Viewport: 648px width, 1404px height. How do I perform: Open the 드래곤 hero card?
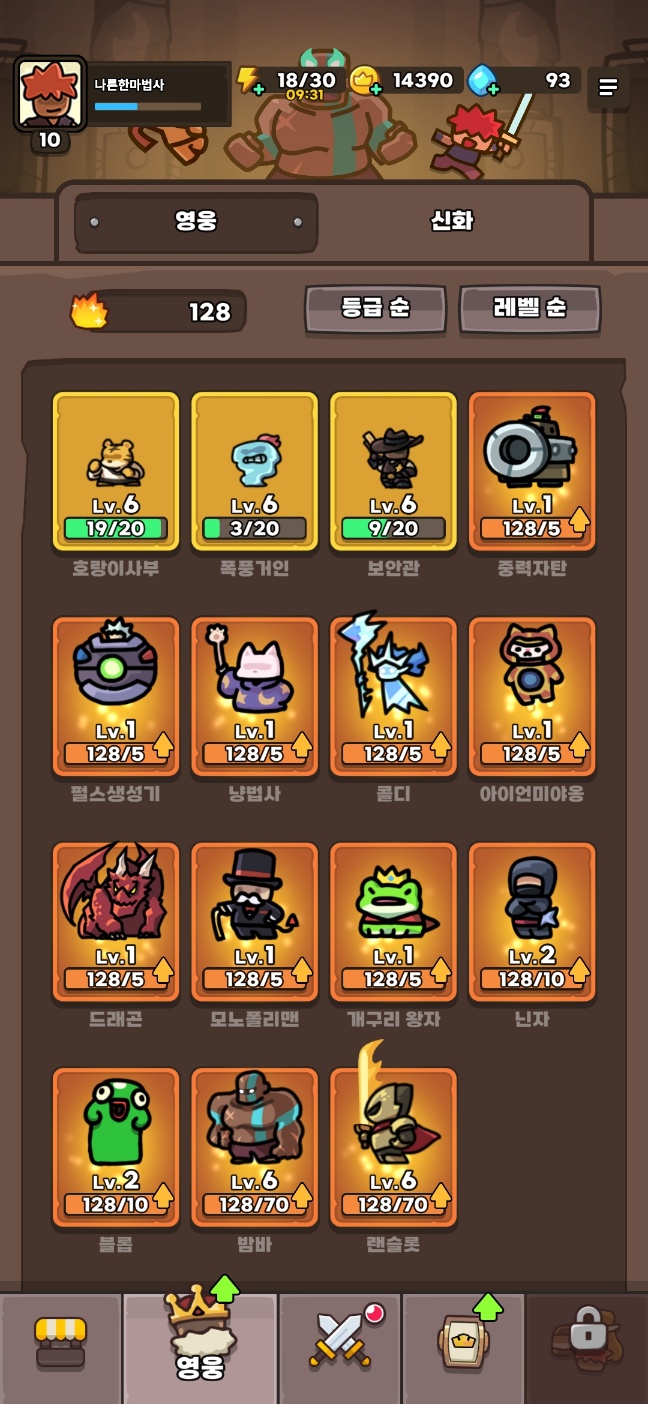coord(116,922)
